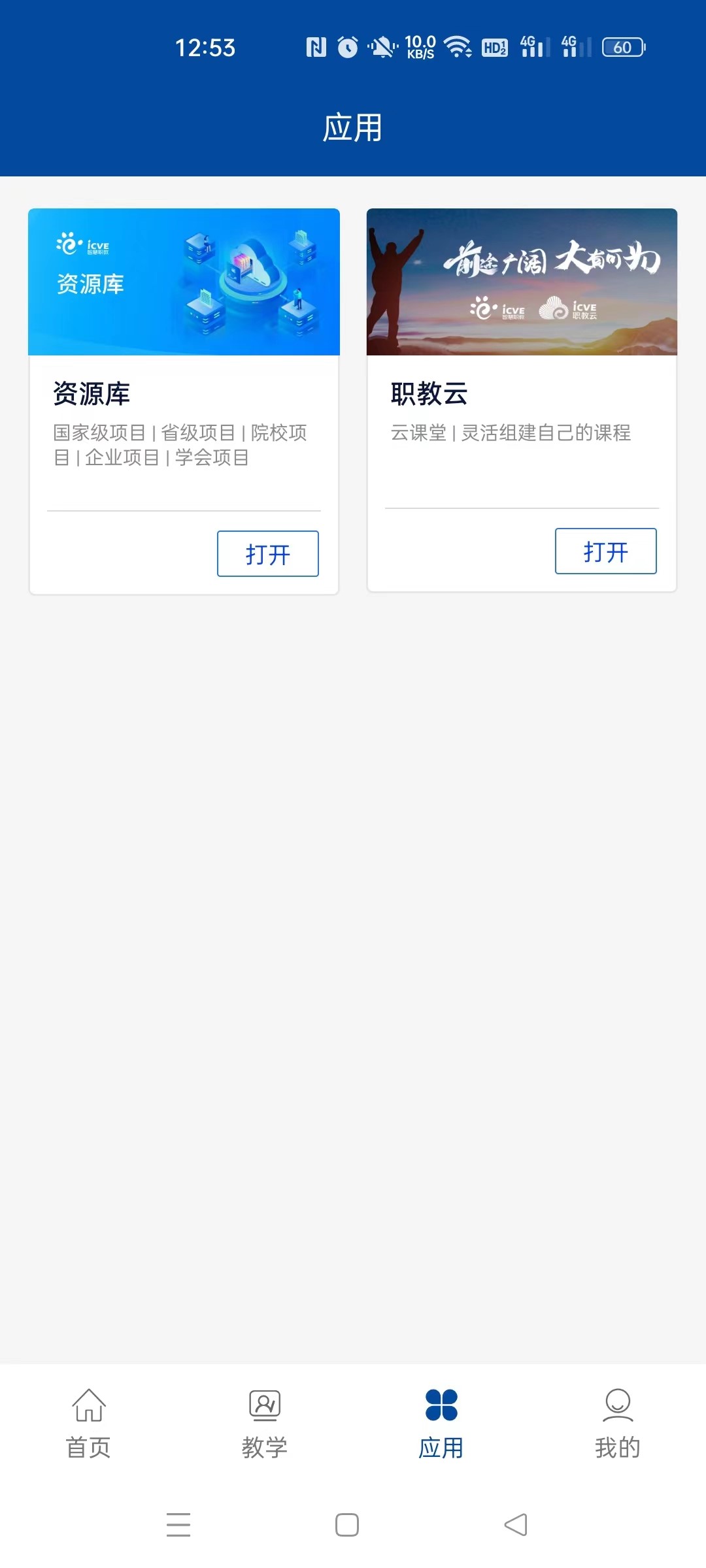Screen dimensions: 706x1568
Task: Select the 应用 tab
Action: 441,1424
